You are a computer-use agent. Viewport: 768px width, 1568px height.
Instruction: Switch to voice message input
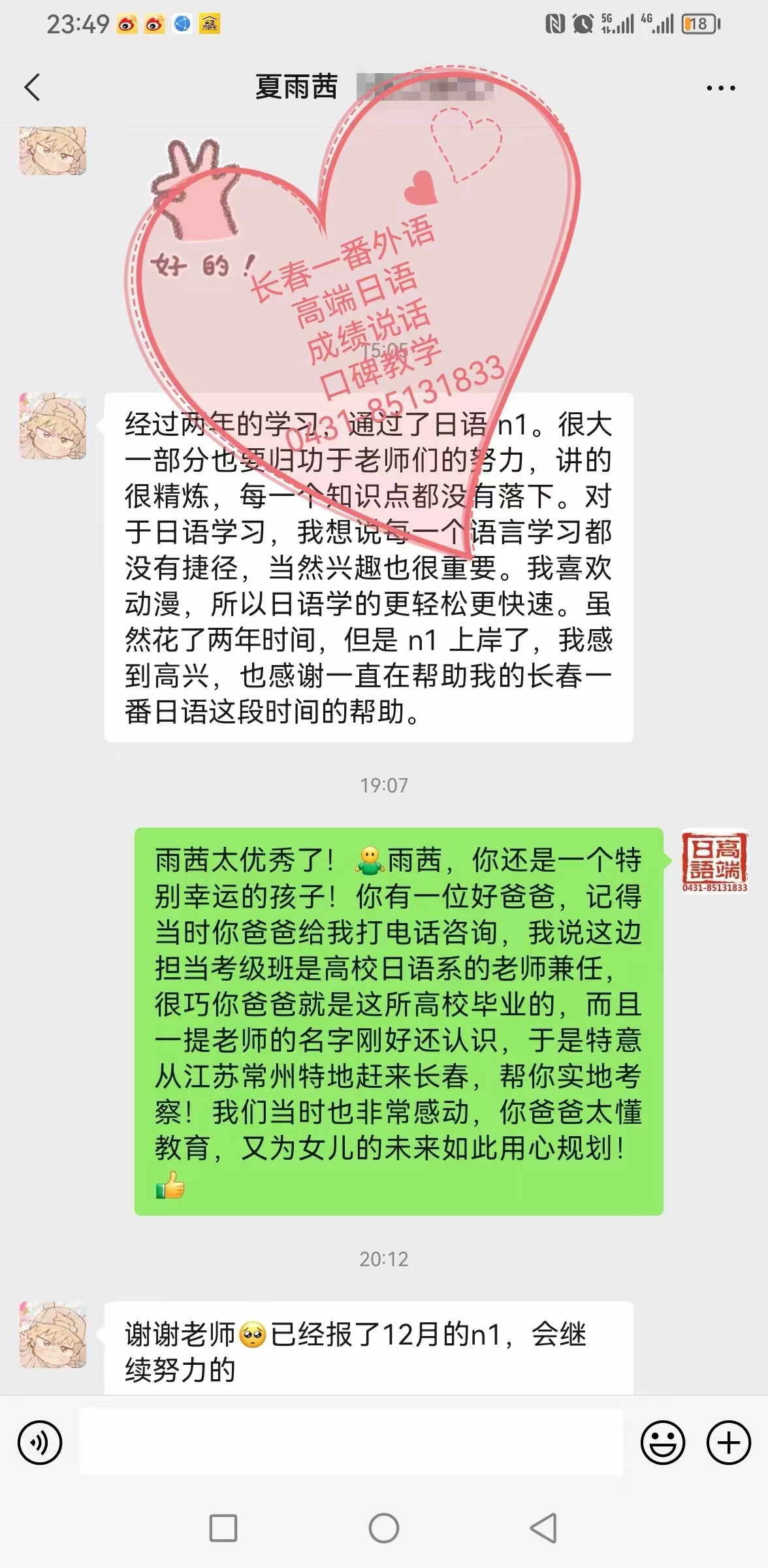pos(40,1443)
